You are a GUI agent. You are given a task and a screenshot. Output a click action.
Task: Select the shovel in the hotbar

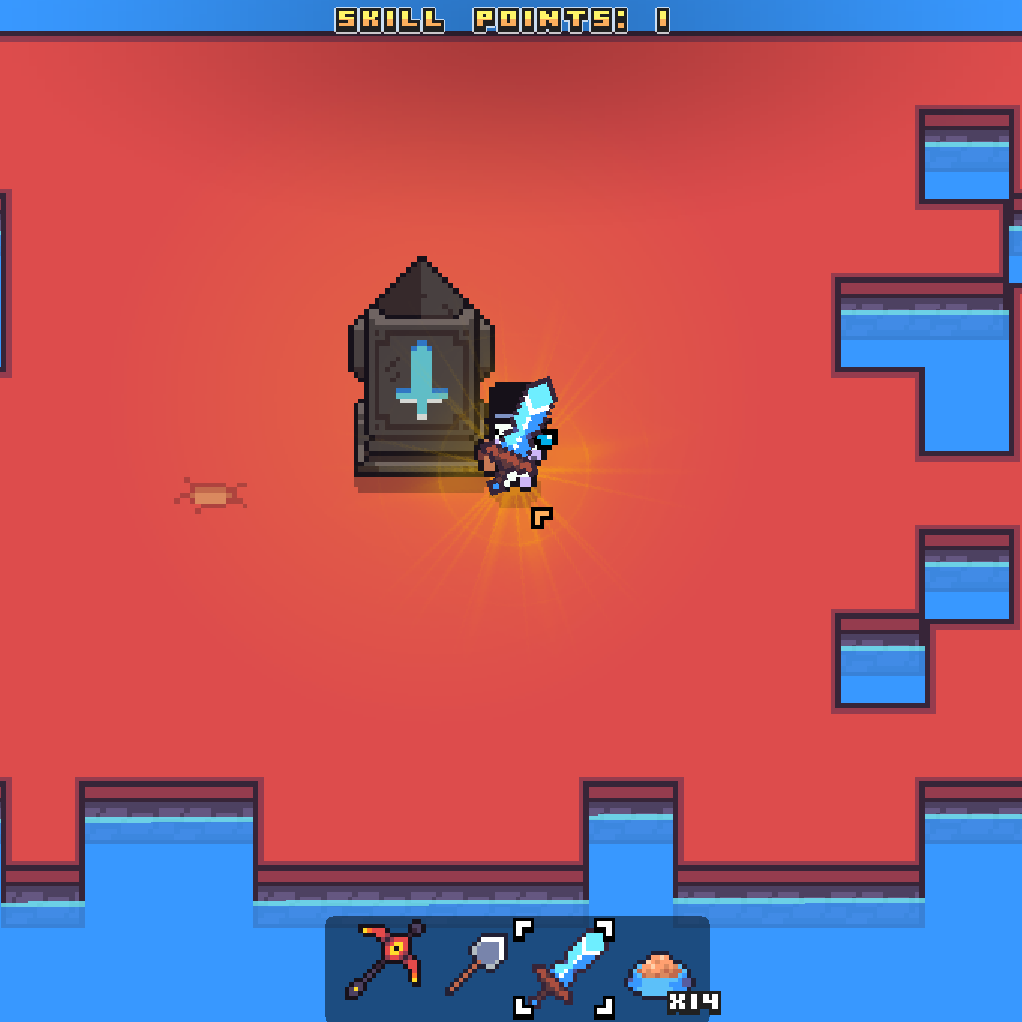point(476,965)
